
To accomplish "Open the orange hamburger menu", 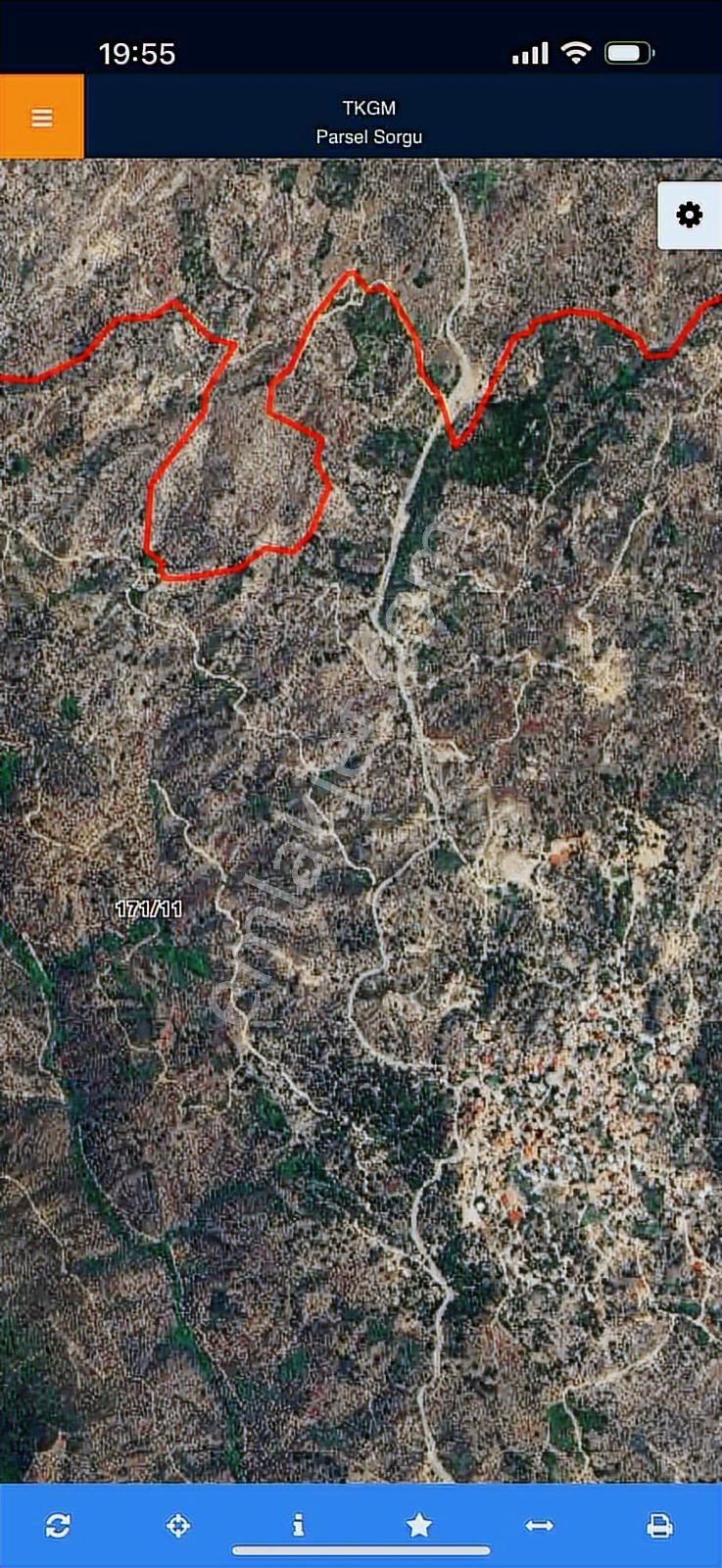I will [42, 118].
